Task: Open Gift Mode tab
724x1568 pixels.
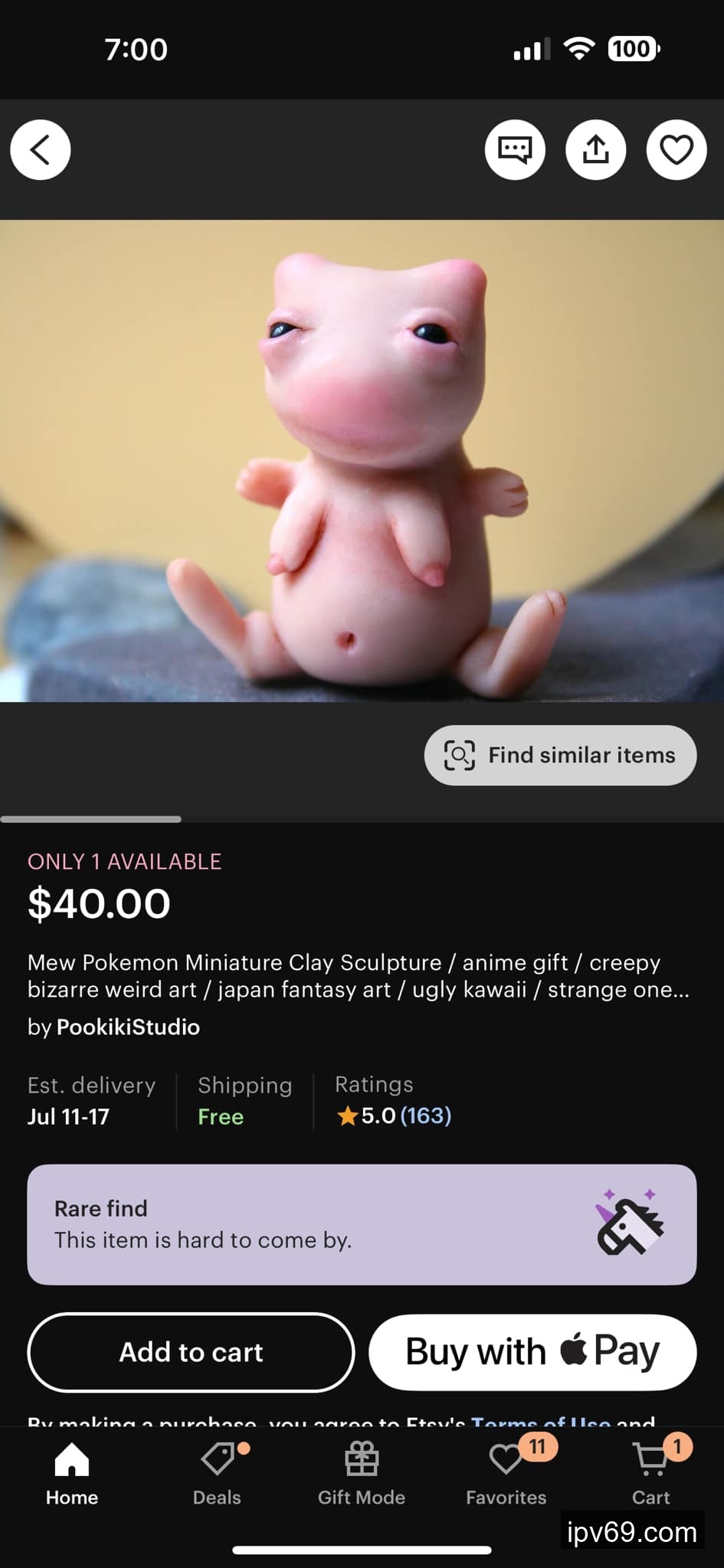Action: 362,1475
